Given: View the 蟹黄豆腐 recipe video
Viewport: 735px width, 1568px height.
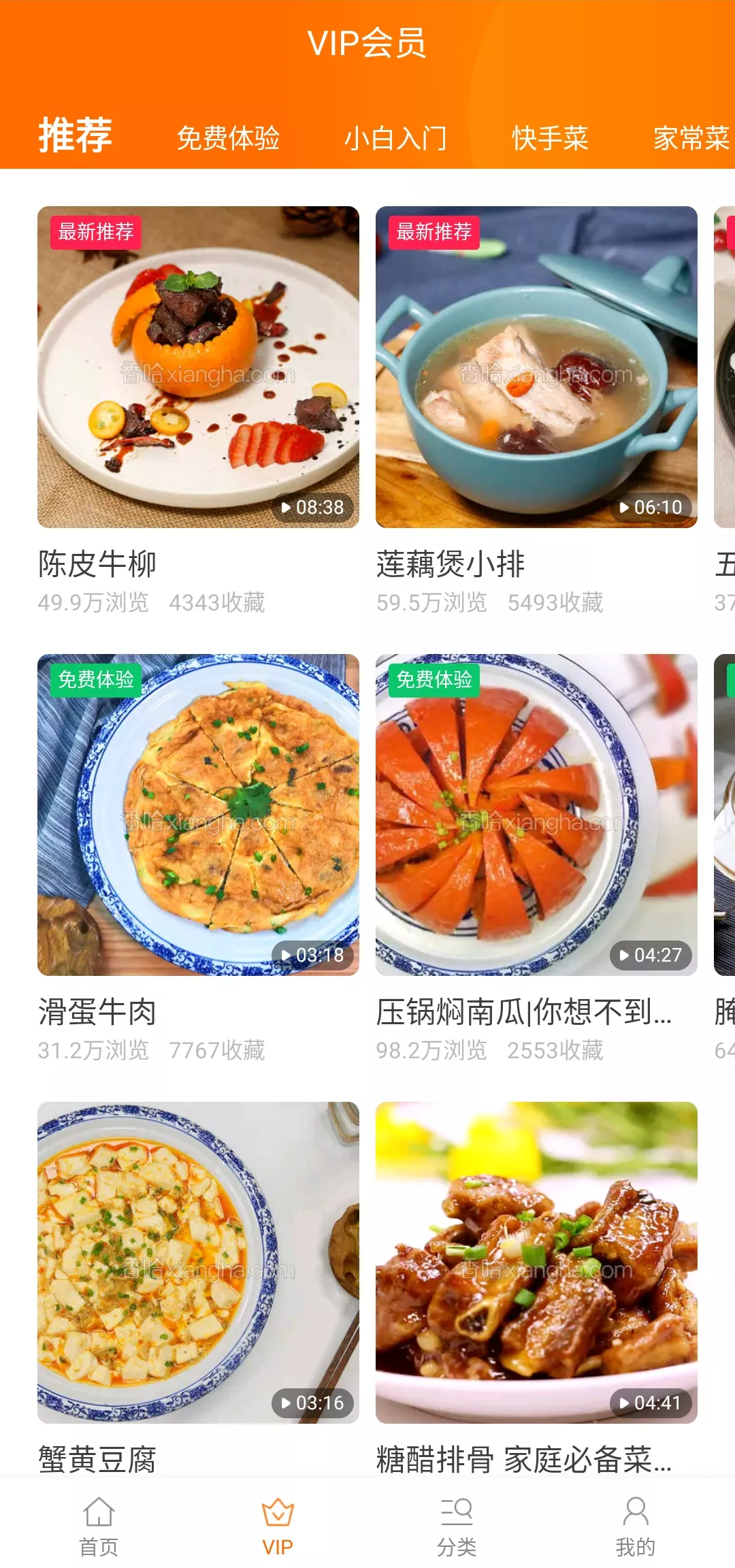Looking at the screenshot, I should (x=198, y=1262).
